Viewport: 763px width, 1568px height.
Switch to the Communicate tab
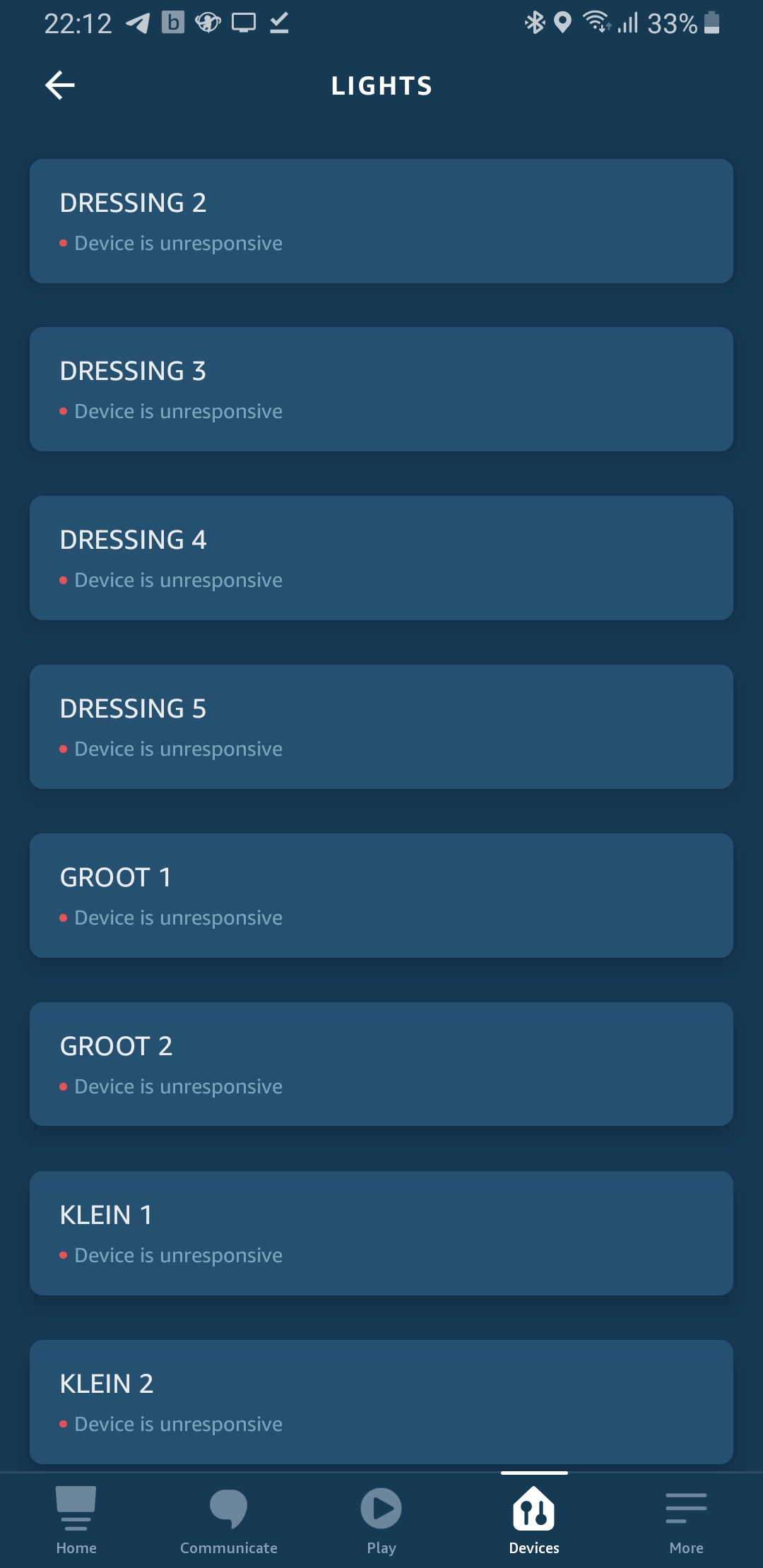coord(229,1520)
